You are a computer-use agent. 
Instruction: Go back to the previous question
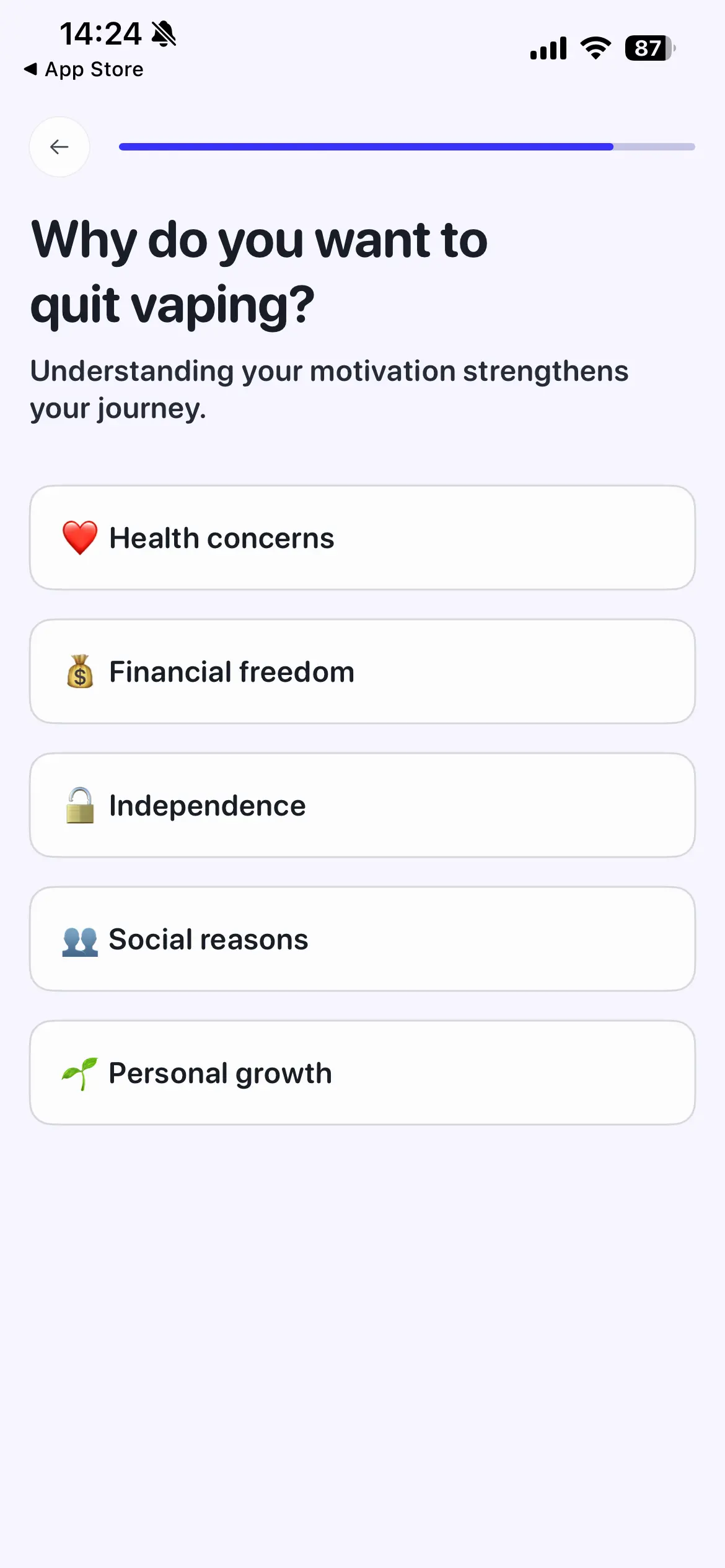click(x=59, y=147)
